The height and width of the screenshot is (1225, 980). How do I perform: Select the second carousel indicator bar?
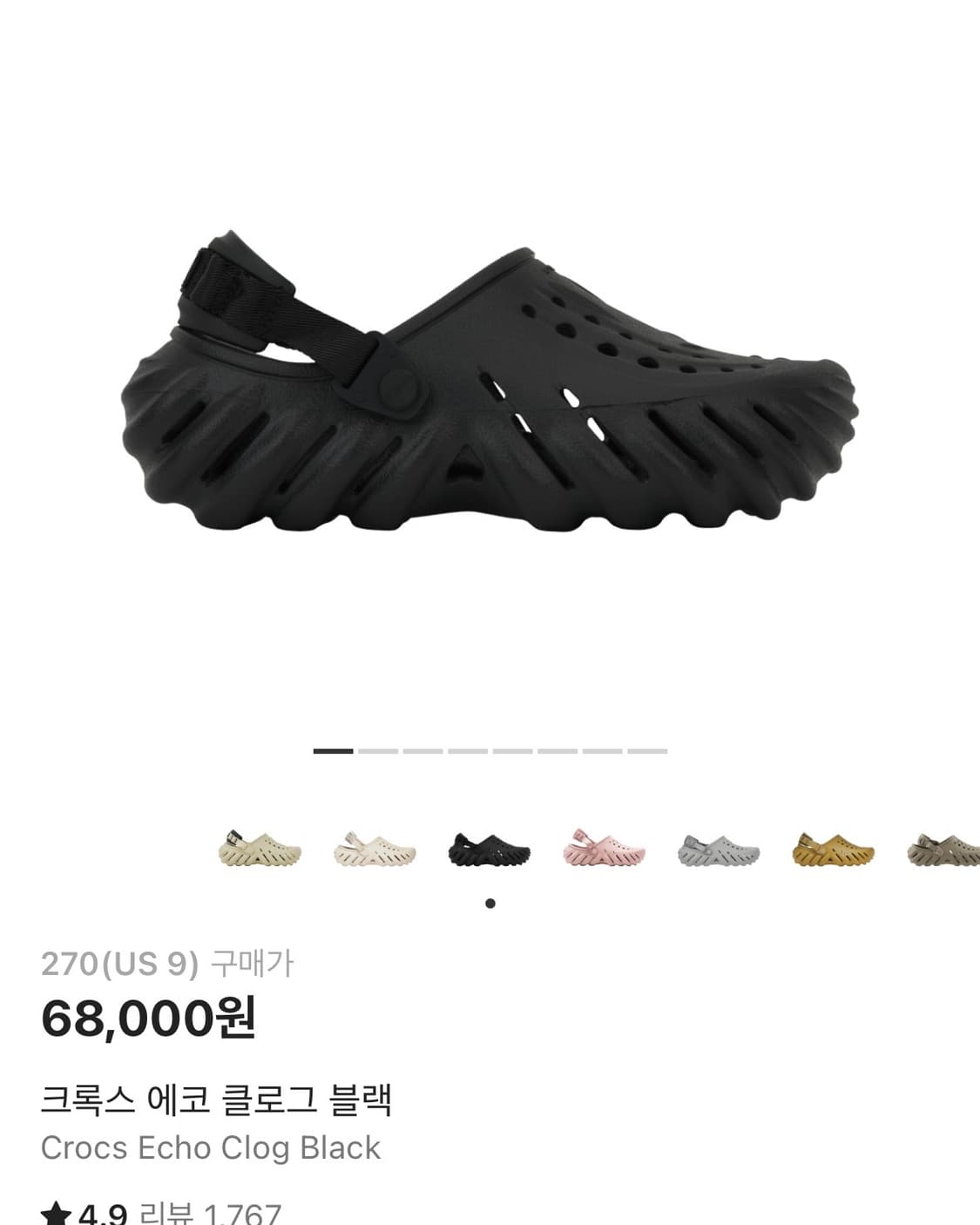click(x=380, y=750)
